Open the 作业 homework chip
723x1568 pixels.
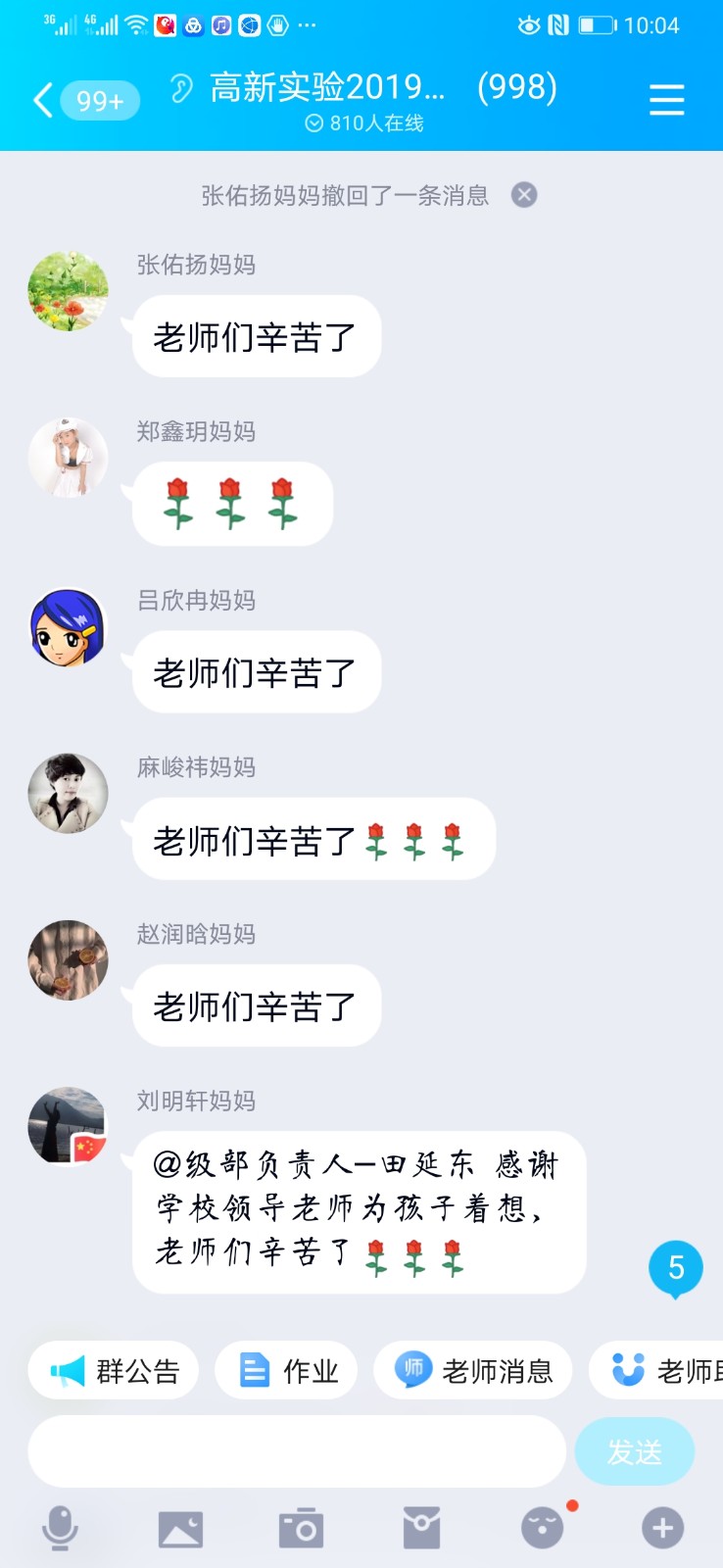tap(287, 1370)
